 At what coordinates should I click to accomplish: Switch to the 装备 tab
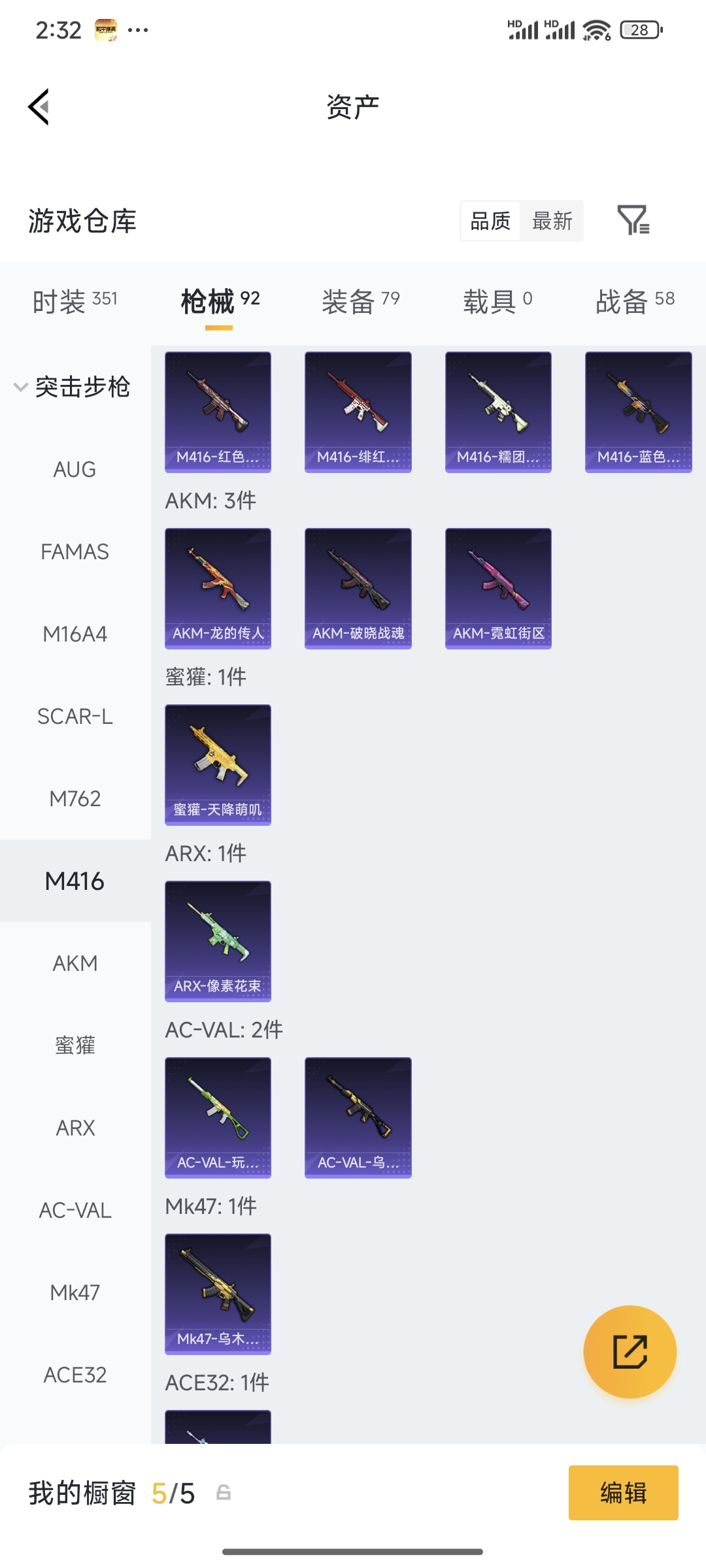[360, 301]
